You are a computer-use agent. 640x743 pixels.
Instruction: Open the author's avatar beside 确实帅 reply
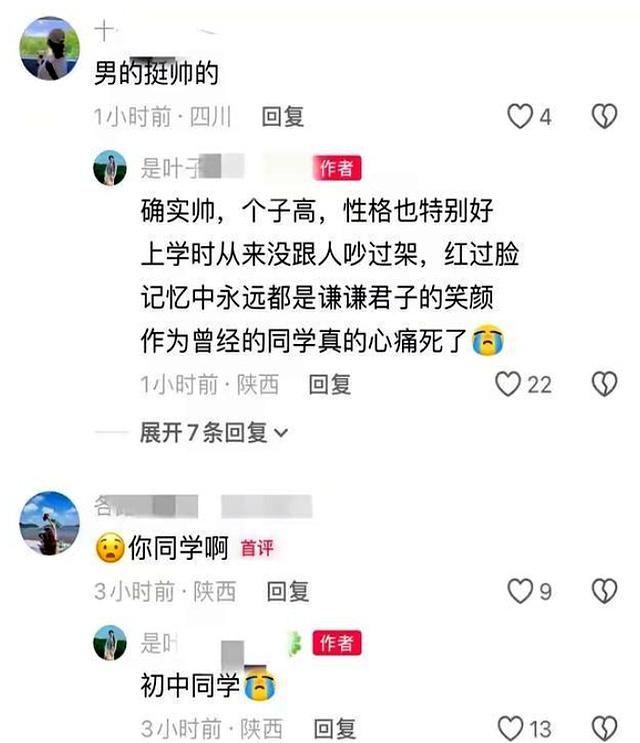[110, 169]
